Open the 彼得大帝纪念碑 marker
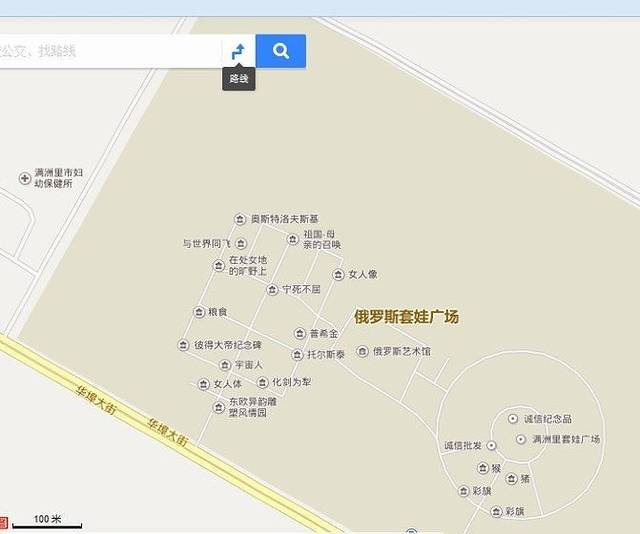The image size is (640, 534). click(x=183, y=345)
